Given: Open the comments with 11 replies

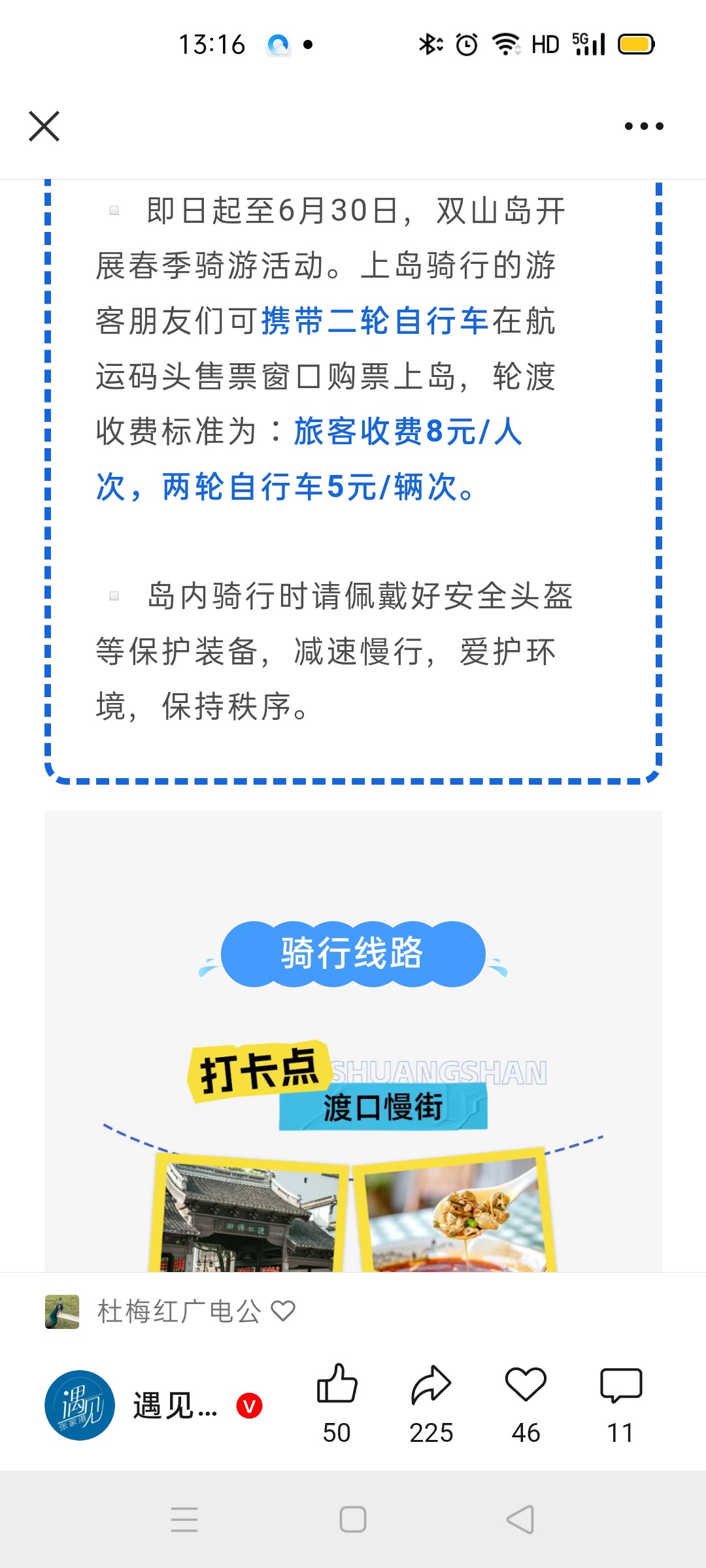Looking at the screenshot, I should [x=620, y=1385].
